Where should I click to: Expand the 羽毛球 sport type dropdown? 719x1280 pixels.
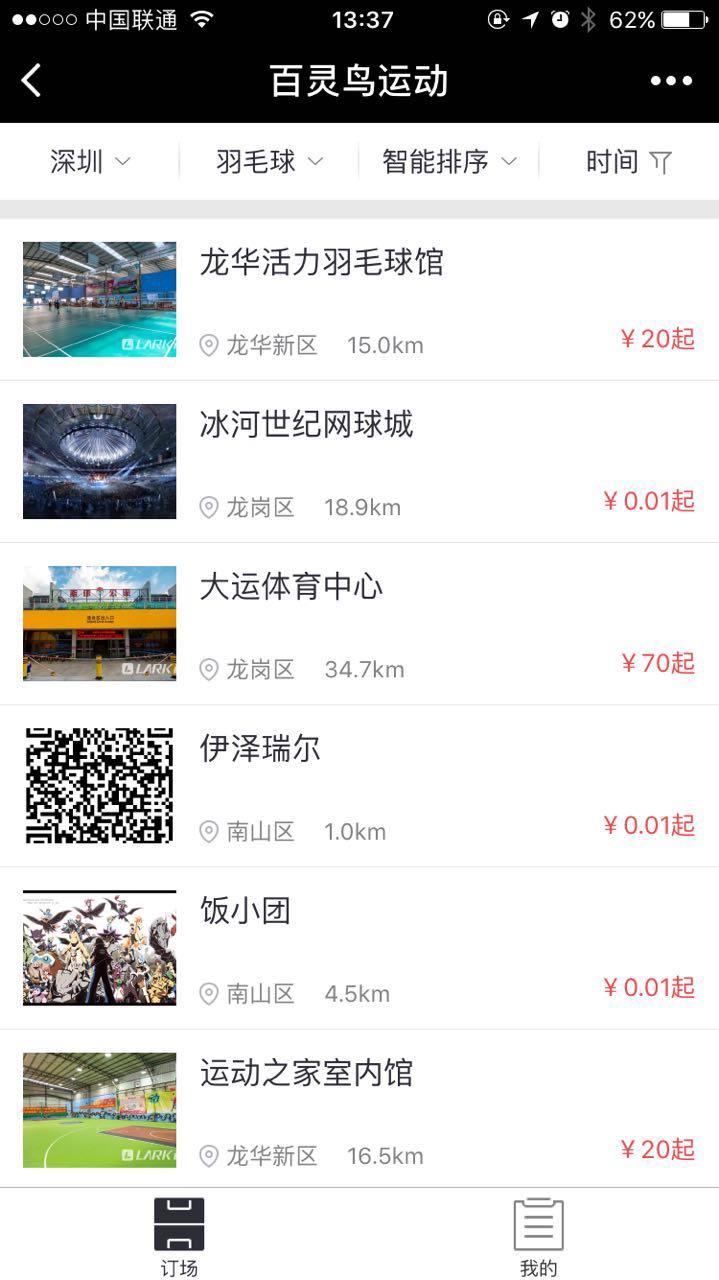[x=269, y=161]
